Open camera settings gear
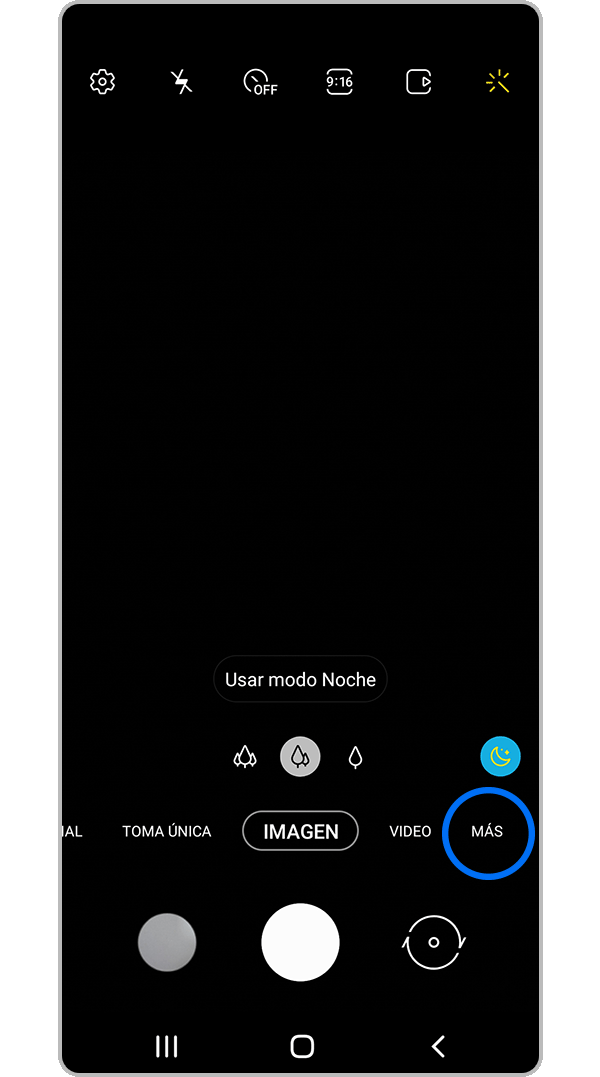Viewport: 600px width, 1077px height. (x=102, y=82)
